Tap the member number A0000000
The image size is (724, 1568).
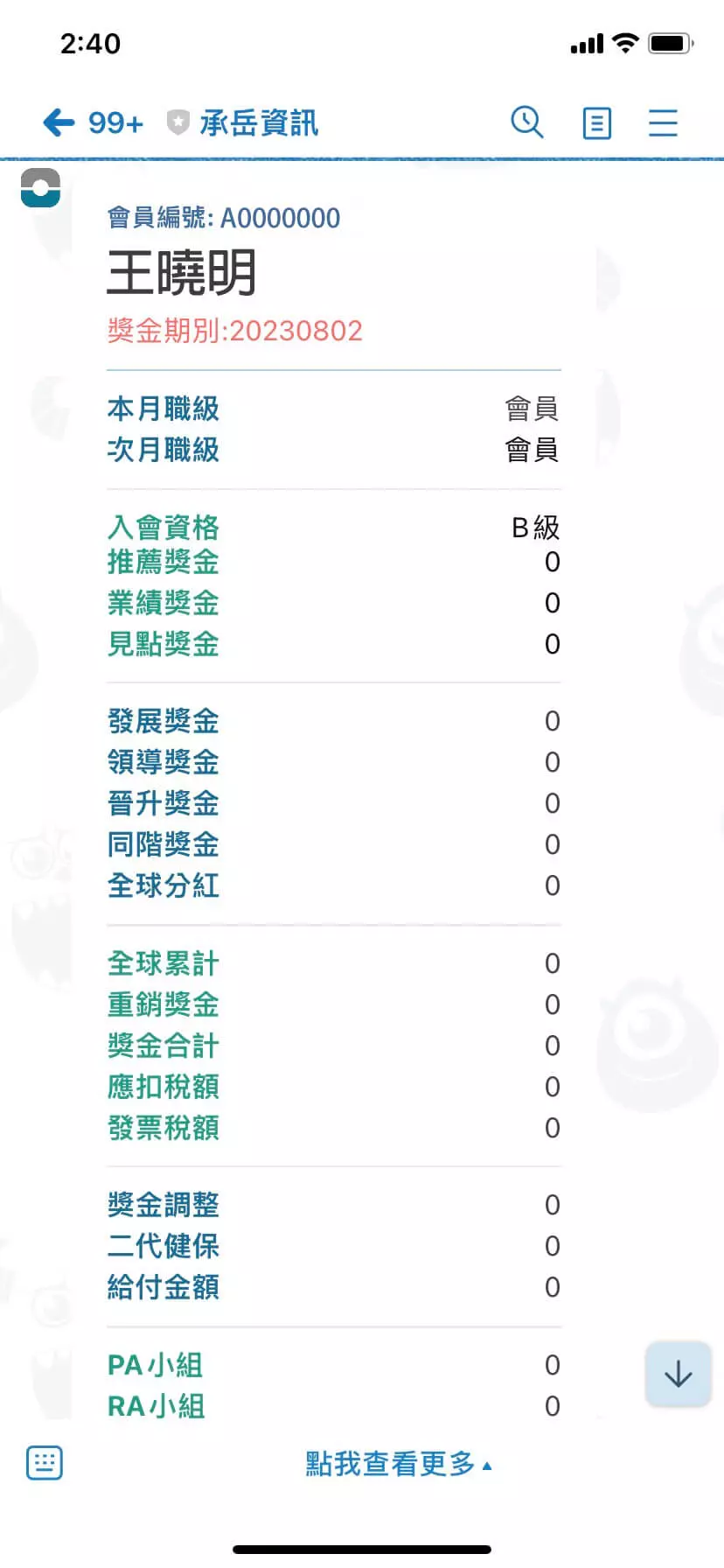pos(224,217)
